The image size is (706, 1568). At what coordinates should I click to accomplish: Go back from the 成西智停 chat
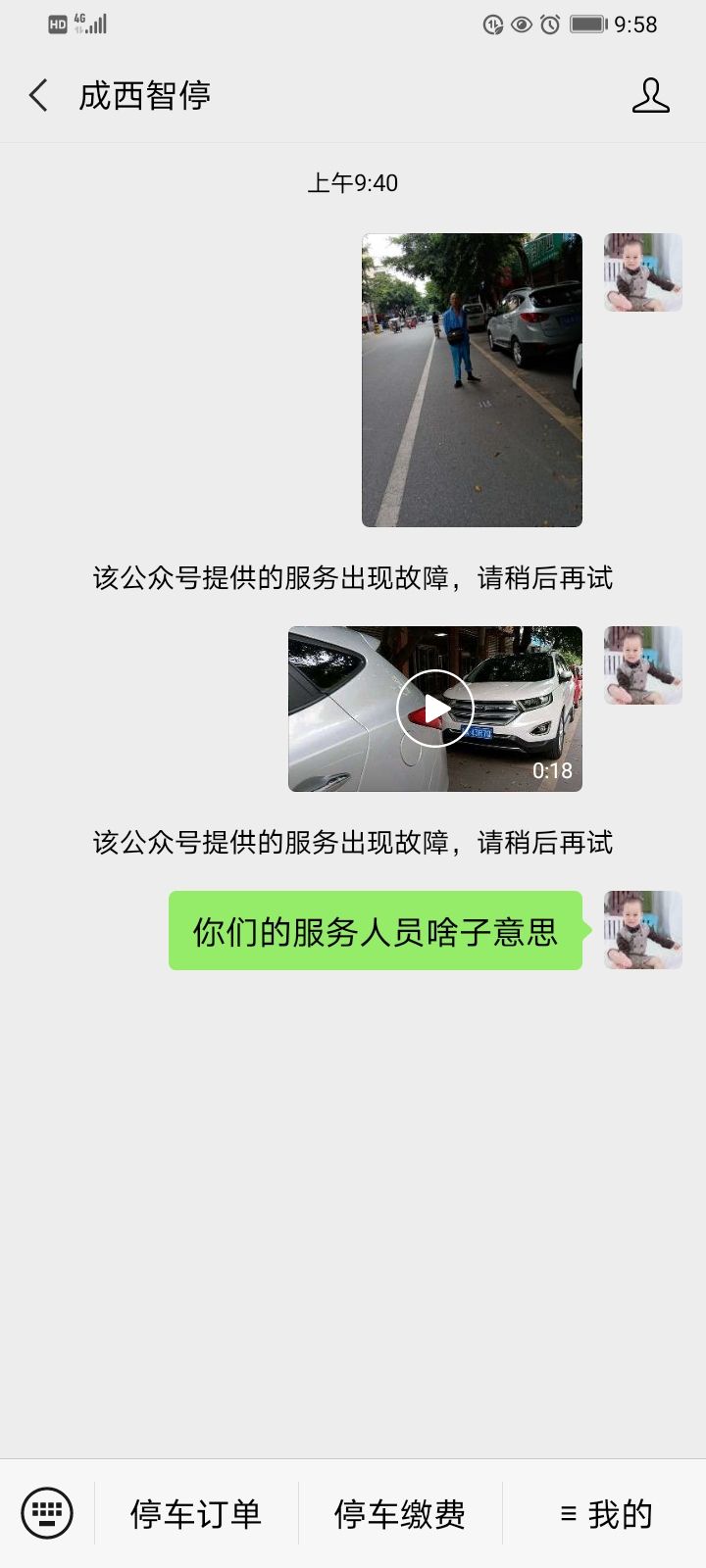point(38,96)
